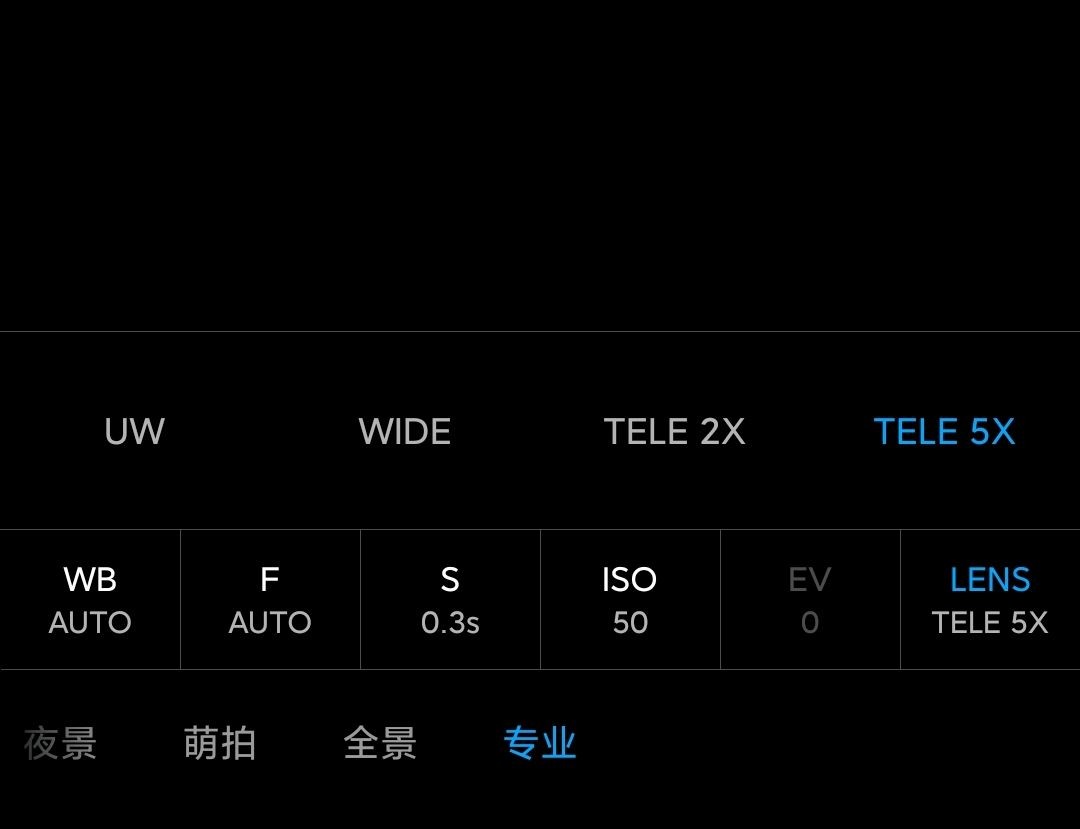
Task: Collapse the LENS selector setting
Action: click(990, 600)
